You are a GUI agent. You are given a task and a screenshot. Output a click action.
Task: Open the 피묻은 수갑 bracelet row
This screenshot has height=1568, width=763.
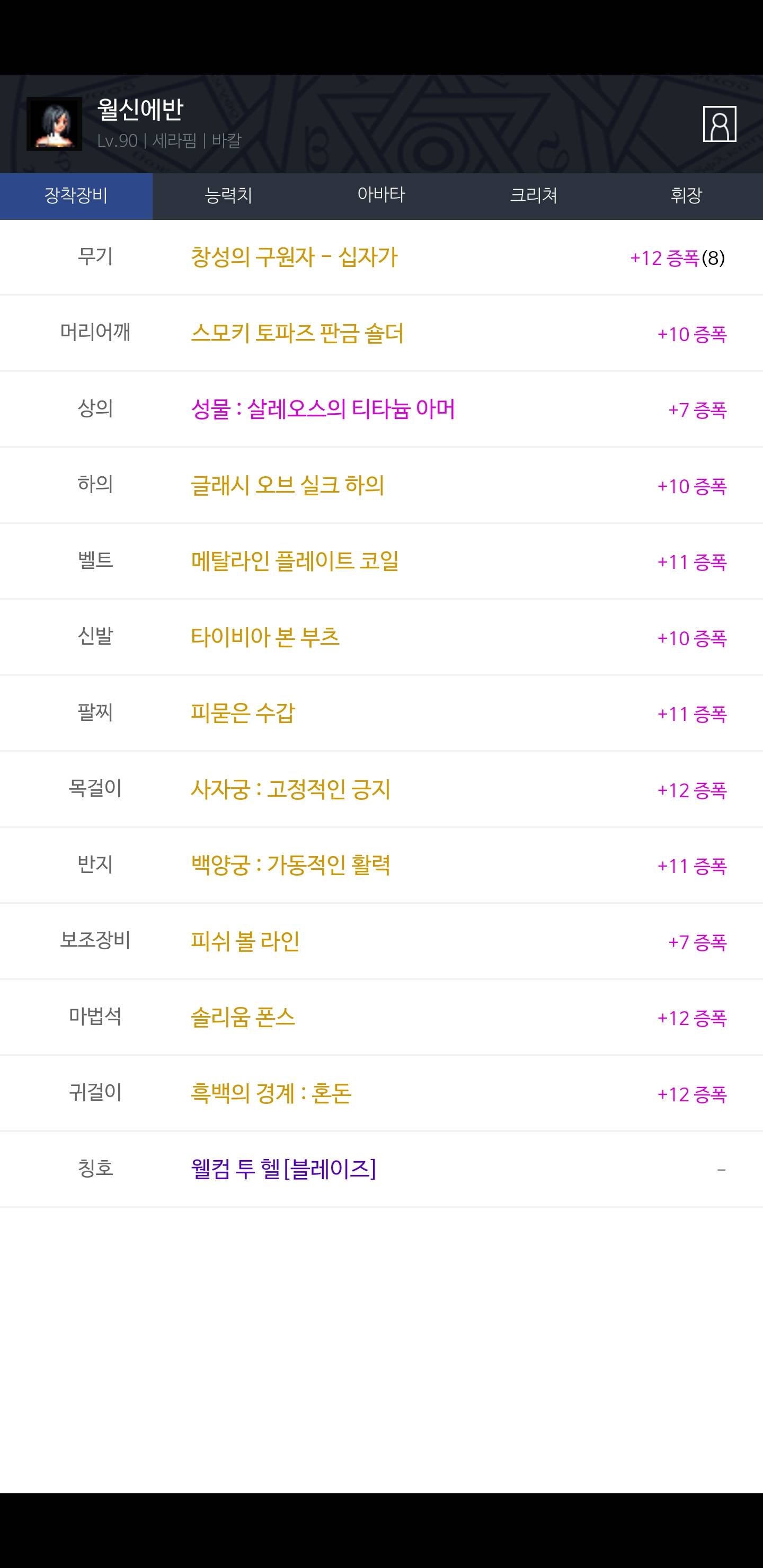(x=243, y=713)
